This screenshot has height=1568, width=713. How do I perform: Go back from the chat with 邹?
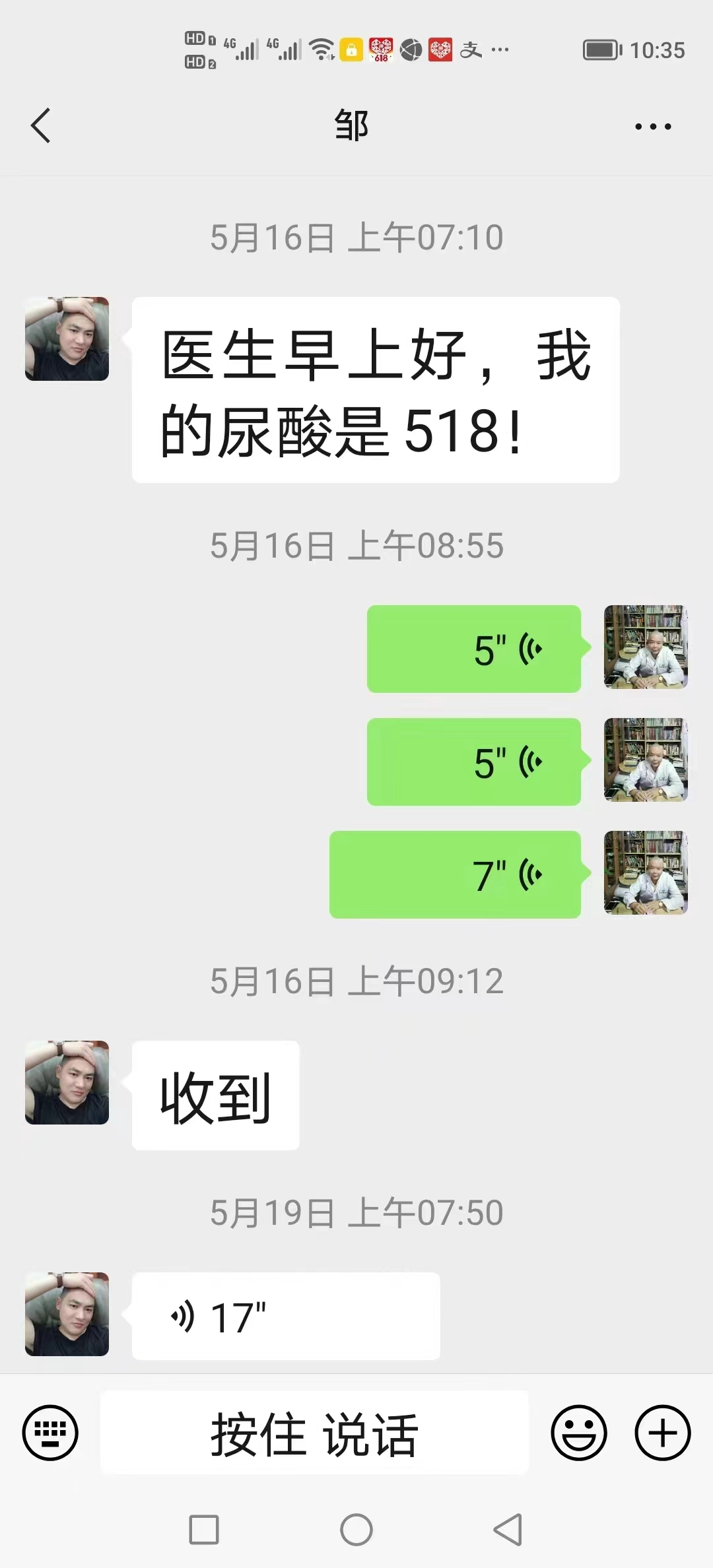[41, 125]
